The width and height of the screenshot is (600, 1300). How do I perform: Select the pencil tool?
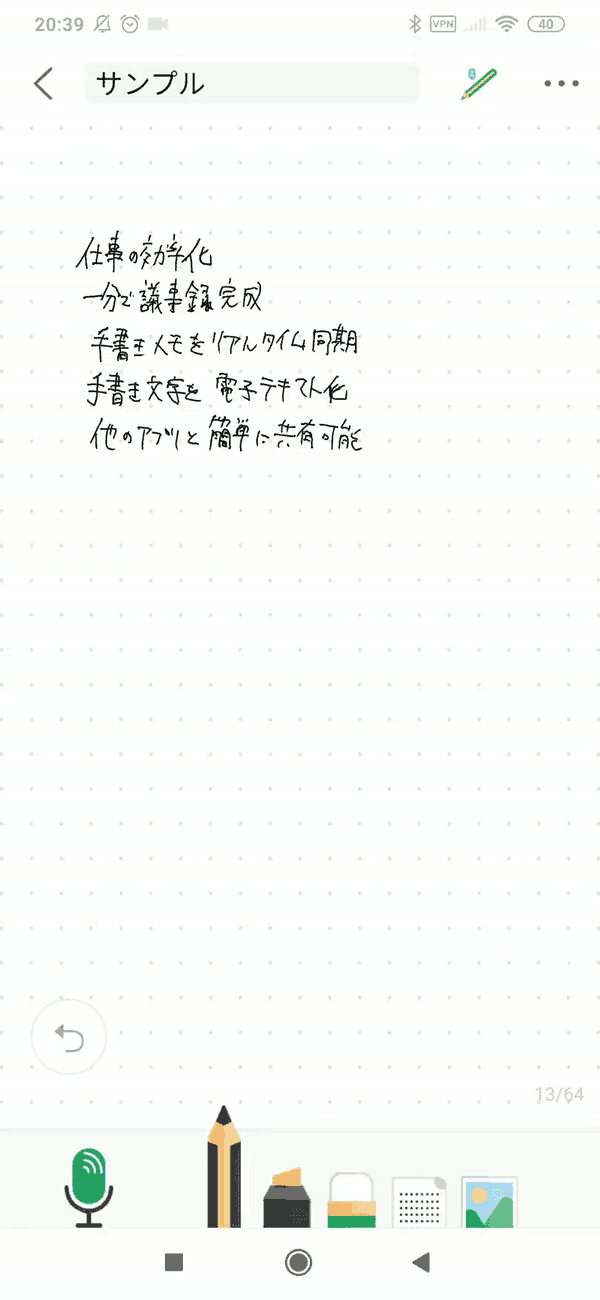coord(224,1170)
